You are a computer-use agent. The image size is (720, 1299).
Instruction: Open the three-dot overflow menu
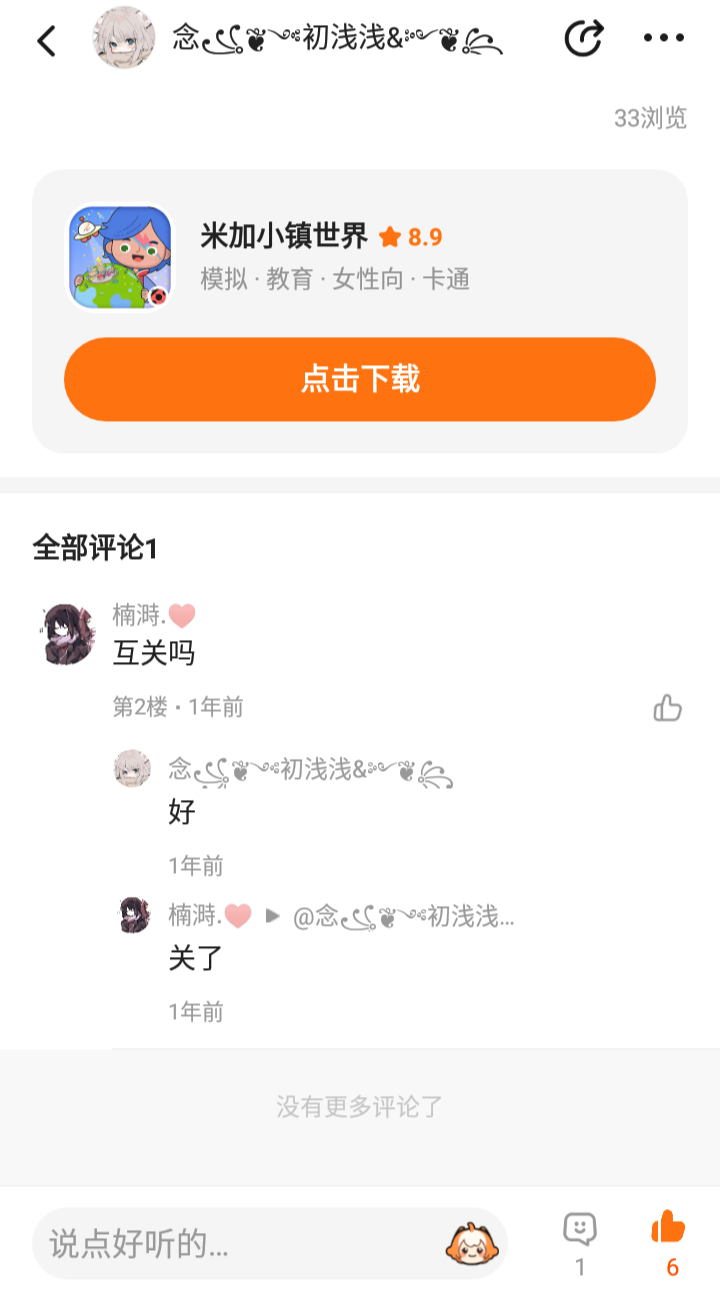point(663,38)
